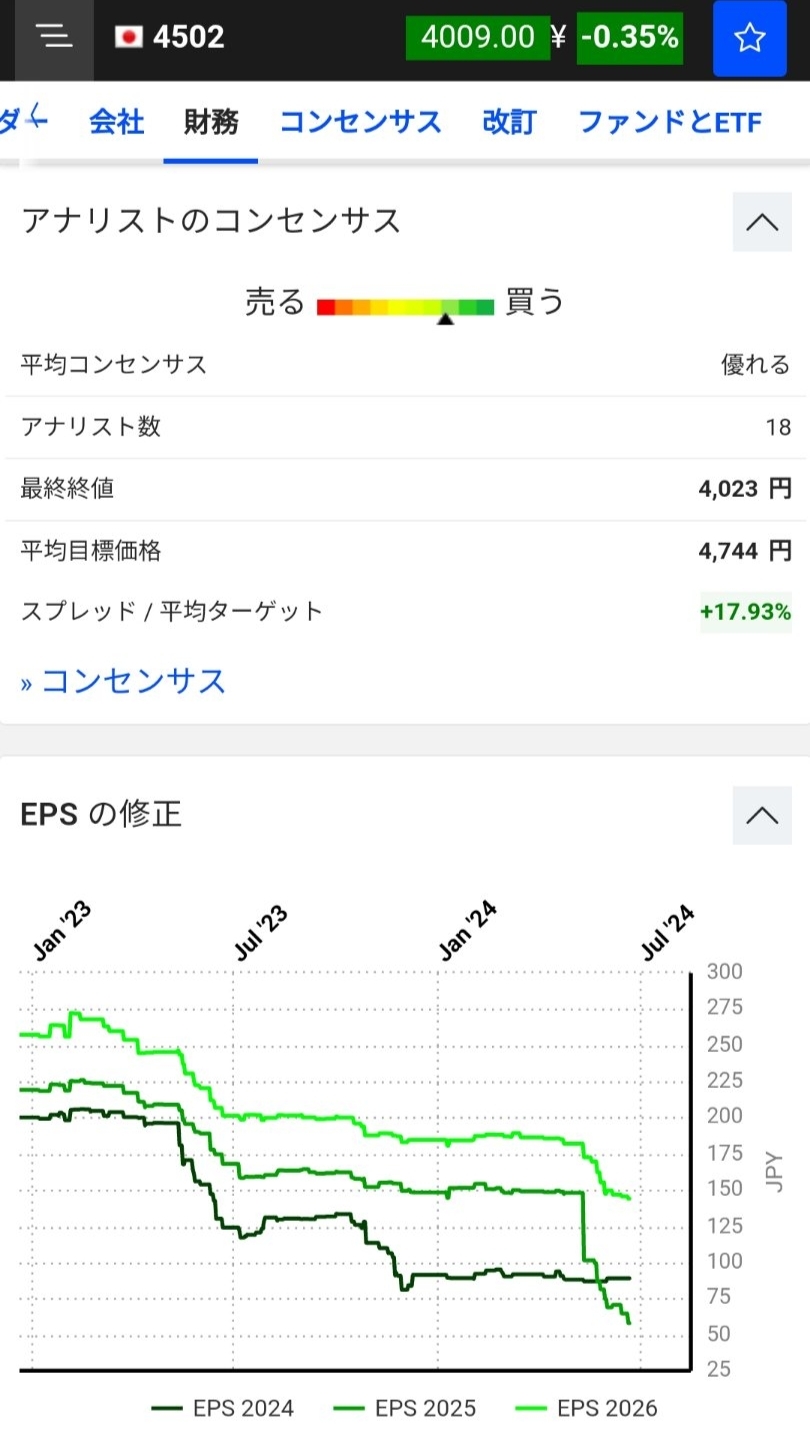Viewport: 810px width, 1433px height.
Task: Go to the 改訂 tab
Action: 509,122
